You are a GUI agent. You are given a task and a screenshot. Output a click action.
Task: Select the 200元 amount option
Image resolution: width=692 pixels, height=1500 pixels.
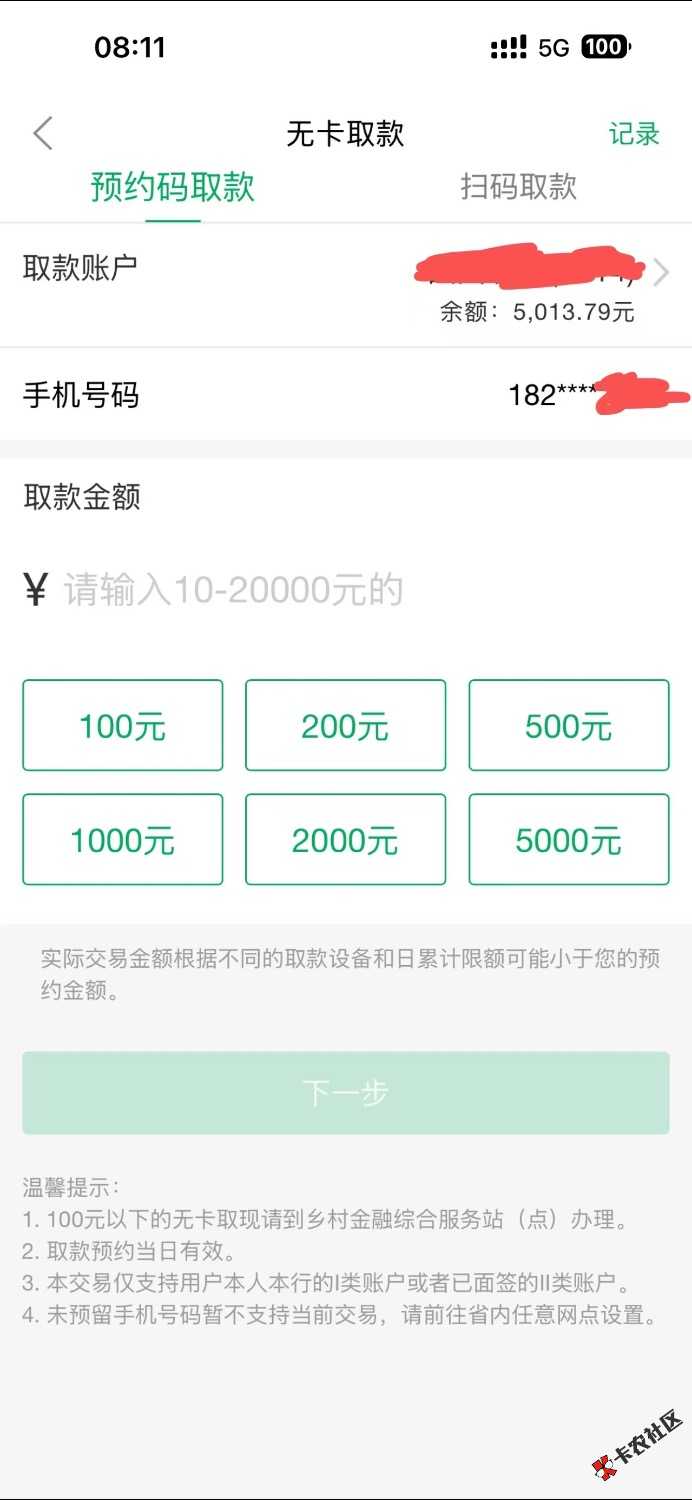tap(346, 726)
